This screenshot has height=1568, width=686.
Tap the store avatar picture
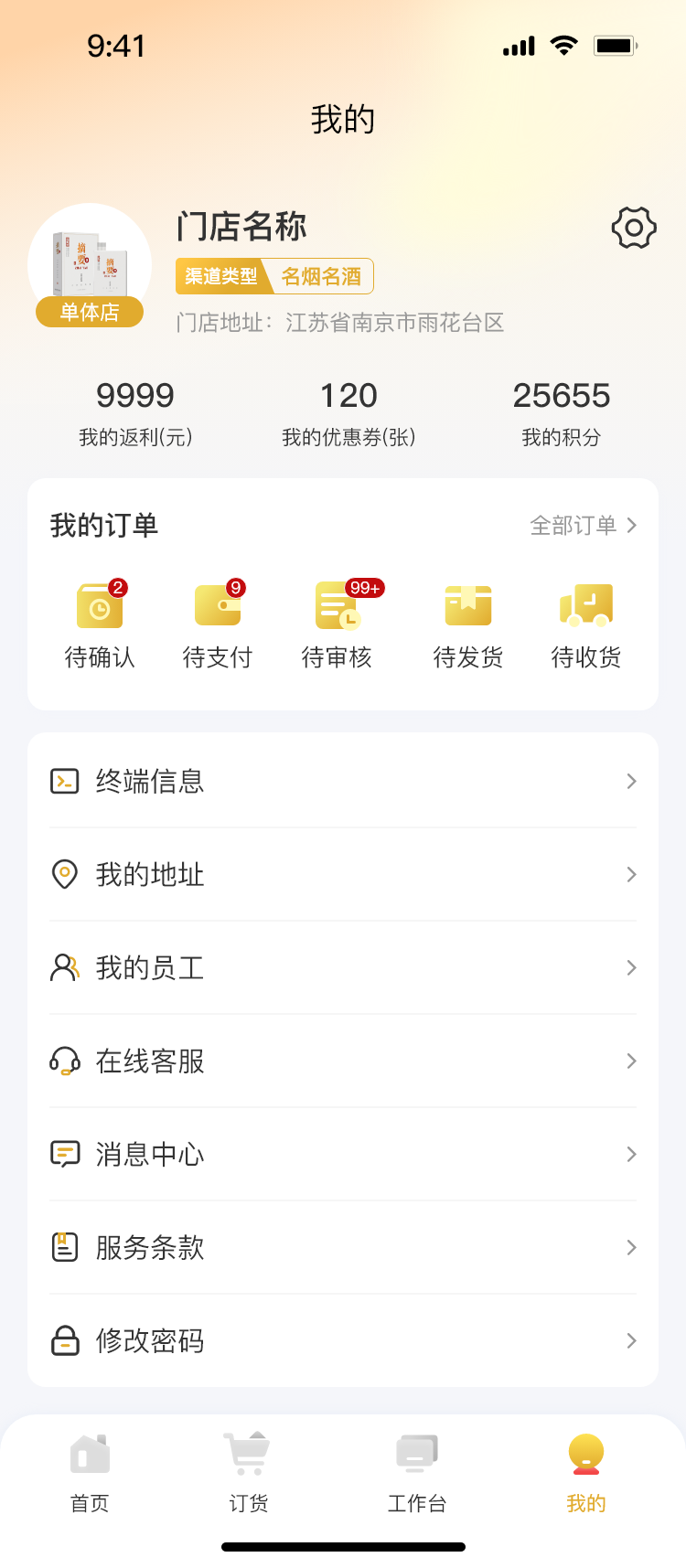click(x=90, y=261)
